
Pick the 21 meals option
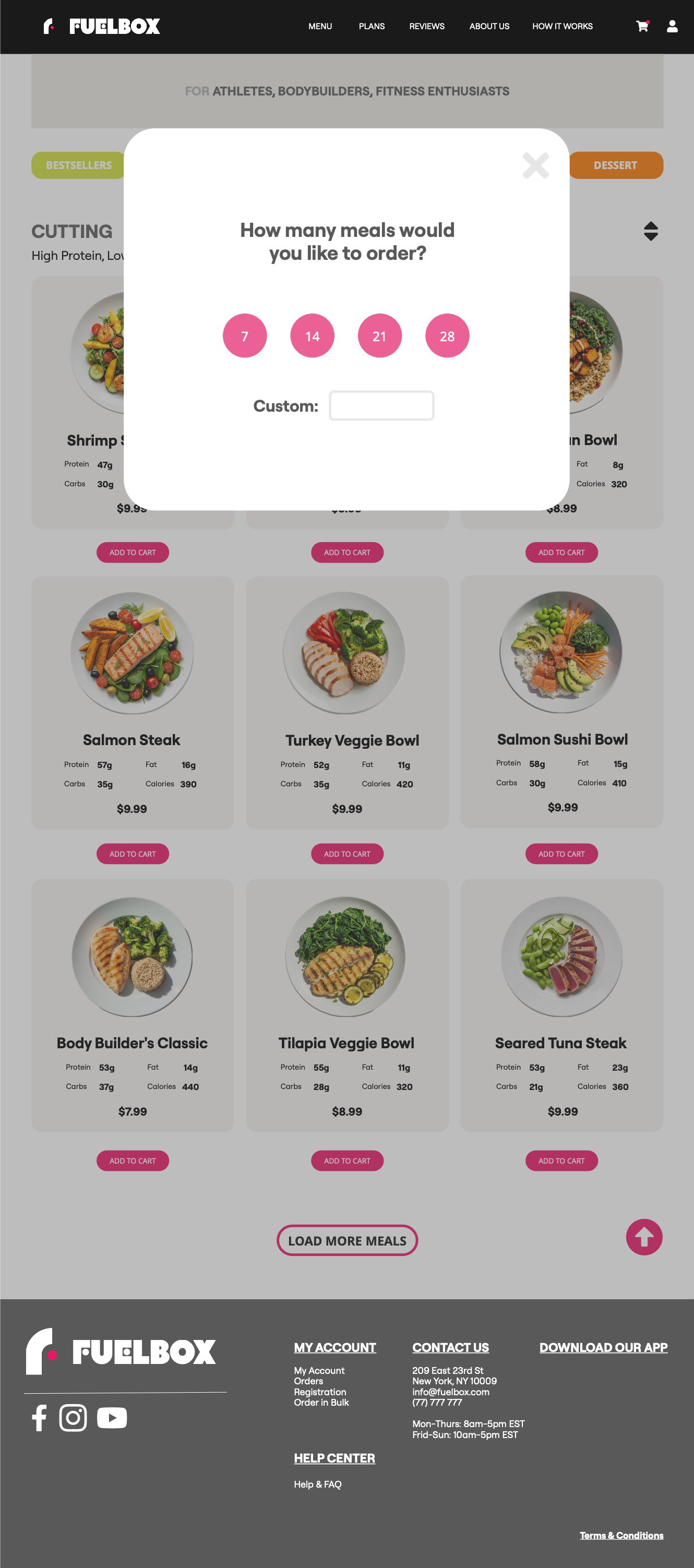click(x=379, y=336)
